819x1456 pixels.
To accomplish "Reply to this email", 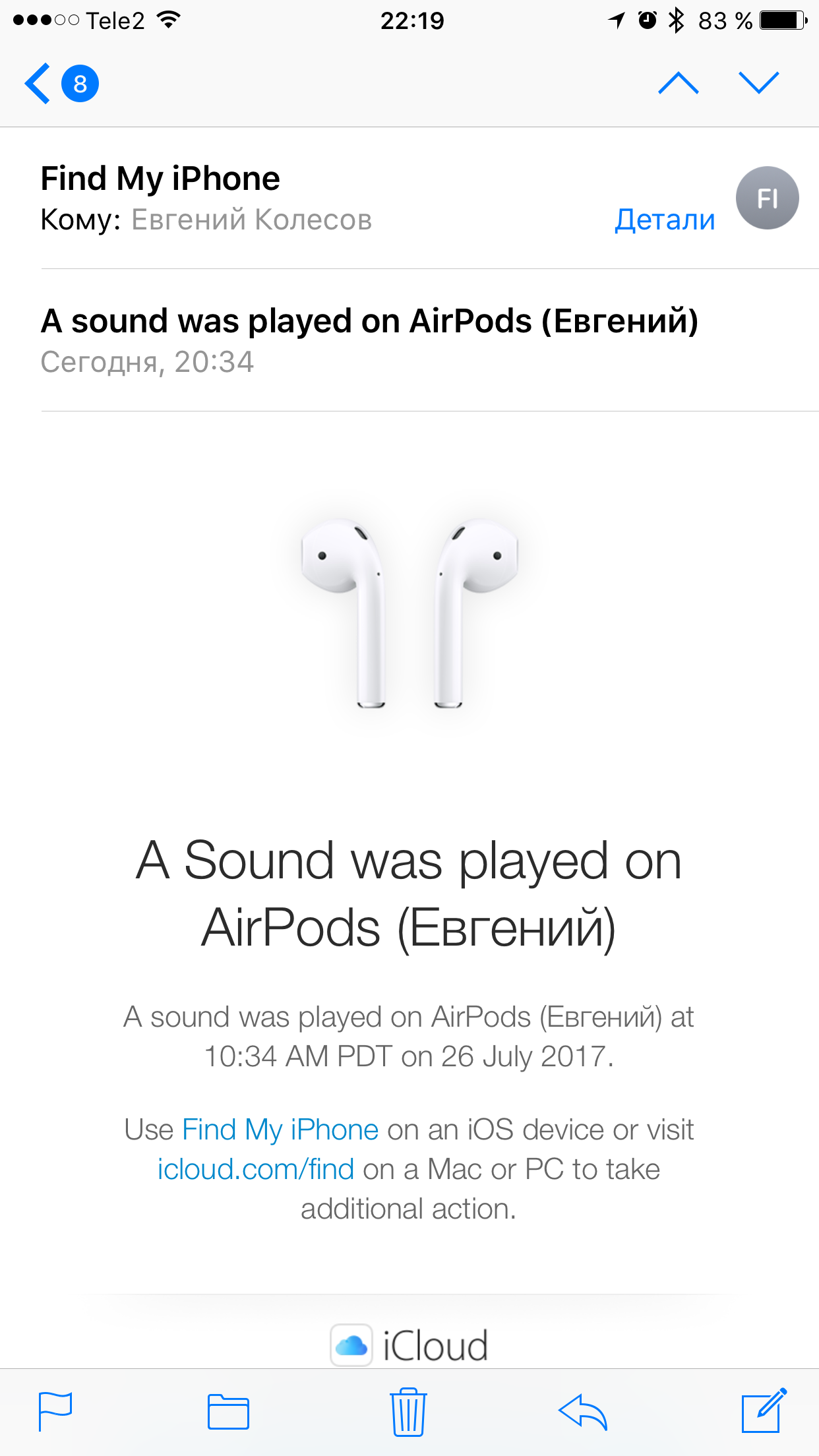I will pos(583,1411).
